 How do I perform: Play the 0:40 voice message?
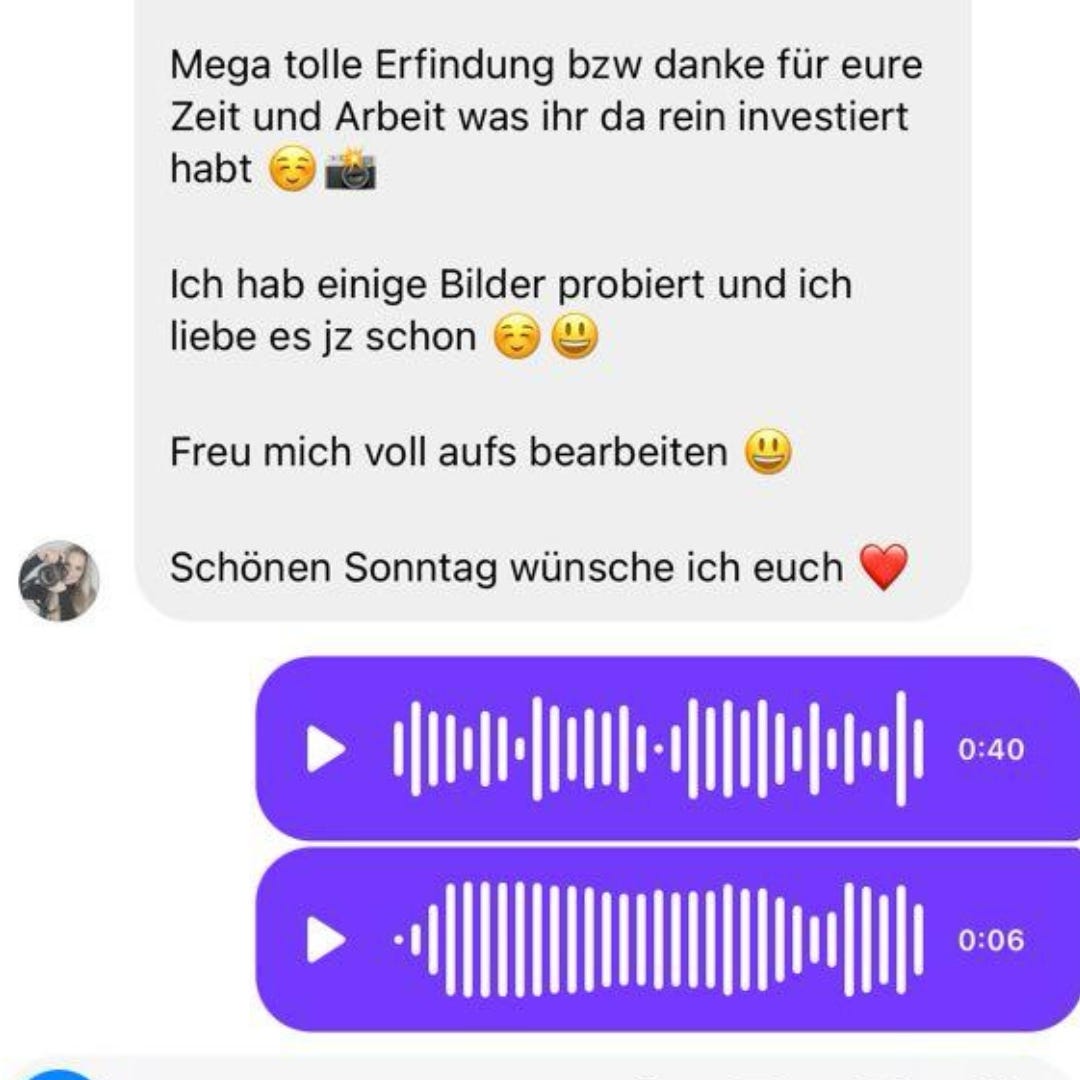tap(325, 750)
